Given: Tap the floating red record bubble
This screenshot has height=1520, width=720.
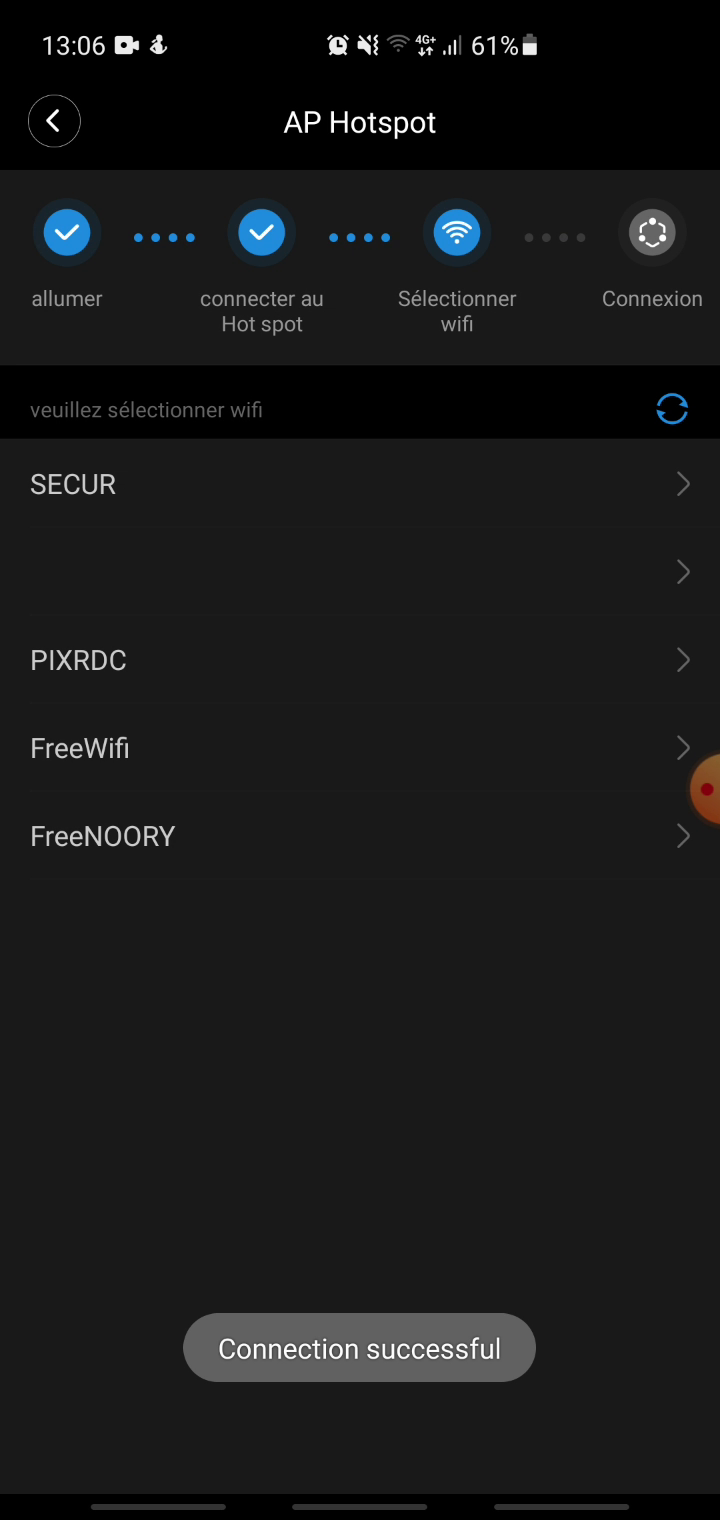Looking at the screenshot, I should tap(706, 790).
